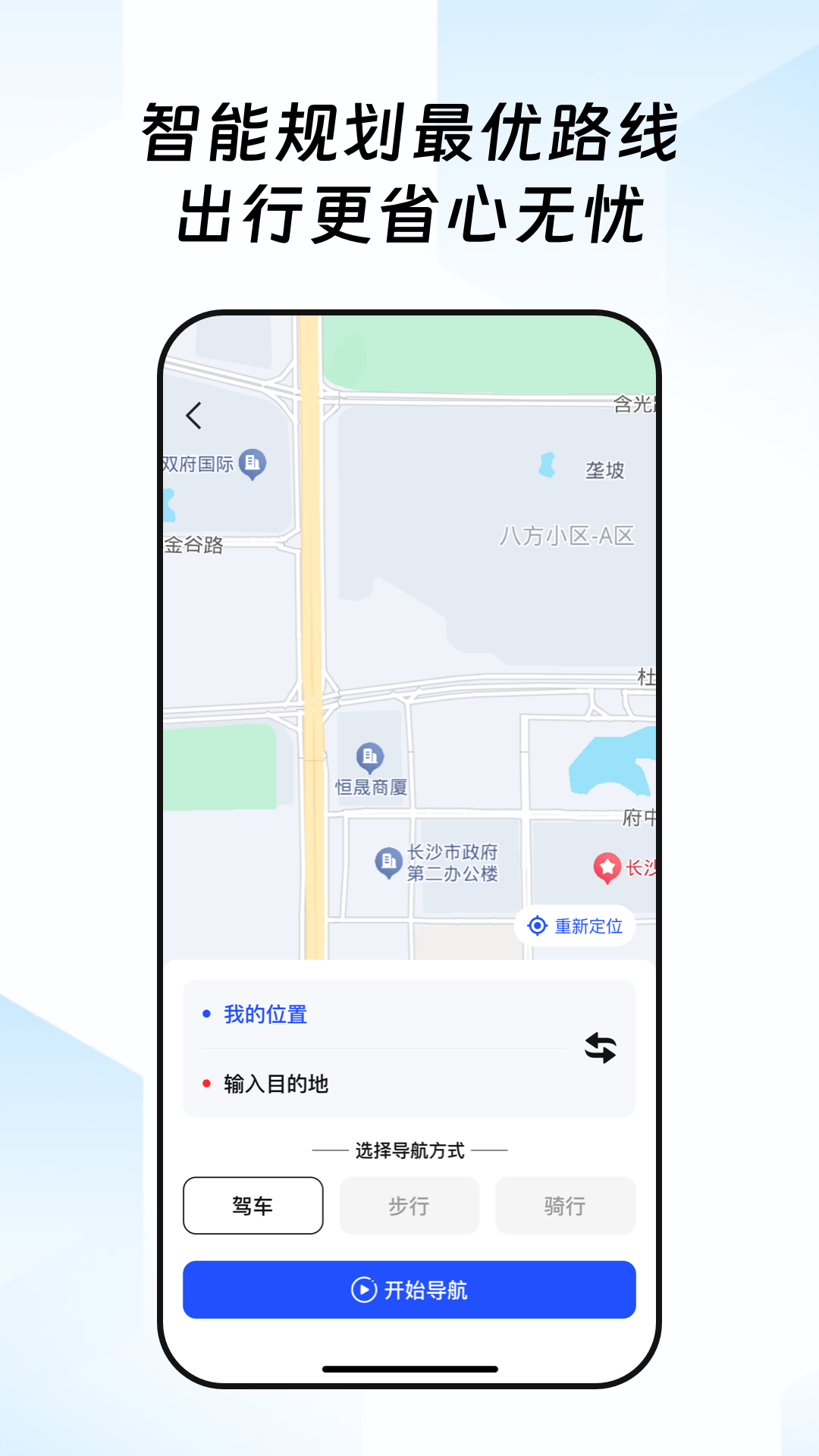Click the 长沙市政府第二办公楼 marker
The height and width of the screenshot is (1456, 819).
point(388,861)
